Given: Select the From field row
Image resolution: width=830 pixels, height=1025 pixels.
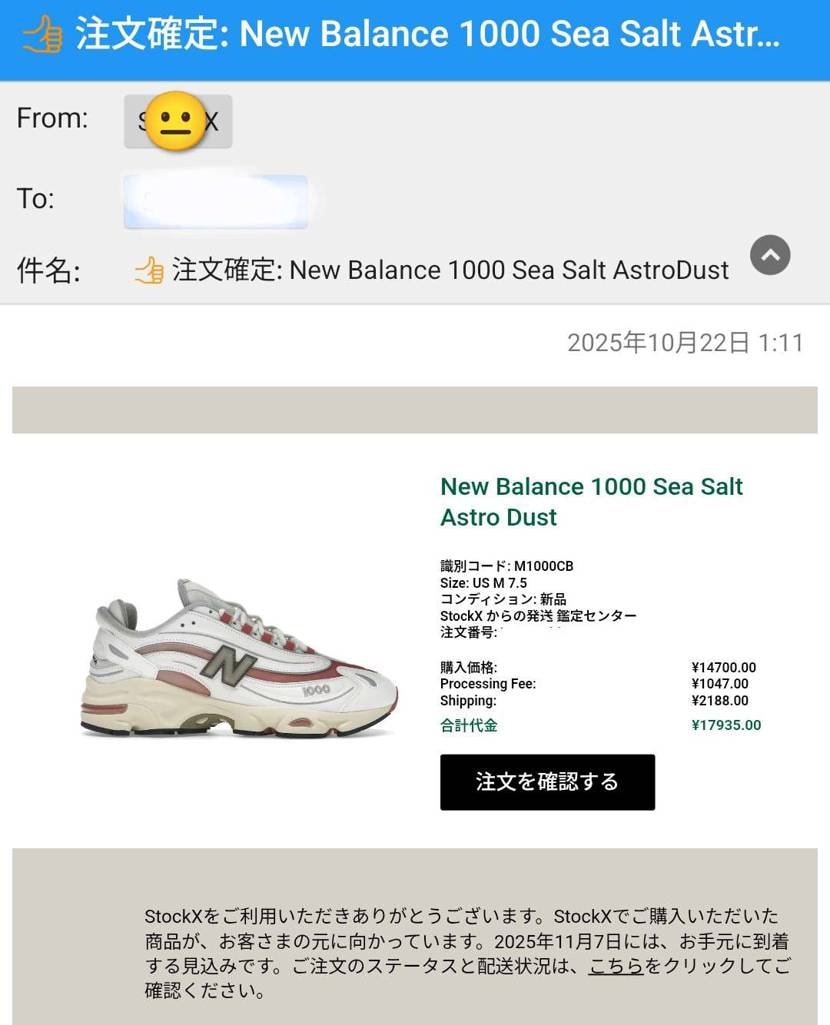Looking at the screenshot, I should pyautogui.click(x=55, y=118).
